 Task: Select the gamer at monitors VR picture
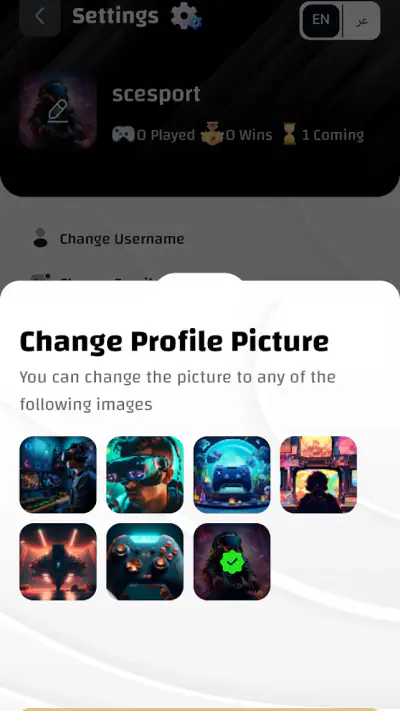(58, 475)
